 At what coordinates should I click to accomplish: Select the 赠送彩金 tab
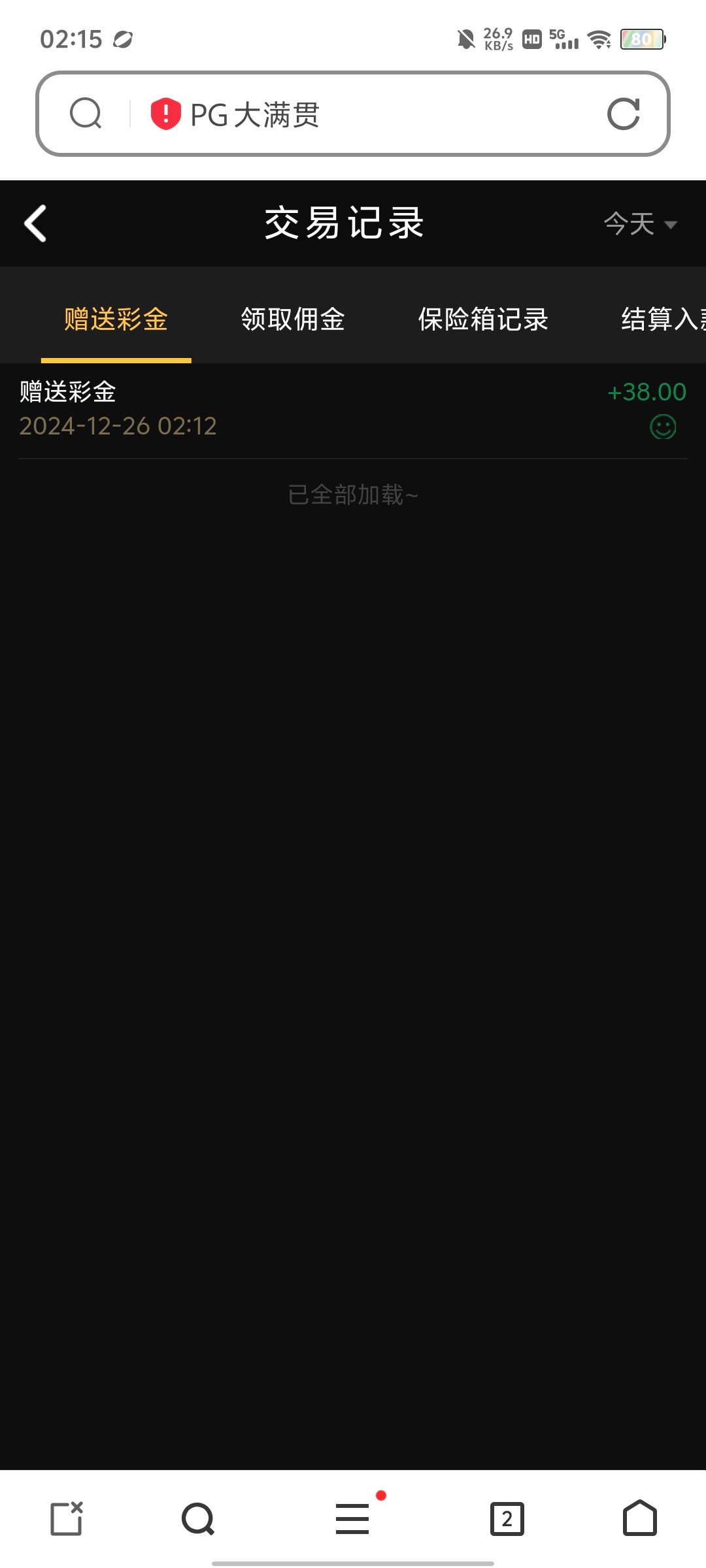(116, 319)
